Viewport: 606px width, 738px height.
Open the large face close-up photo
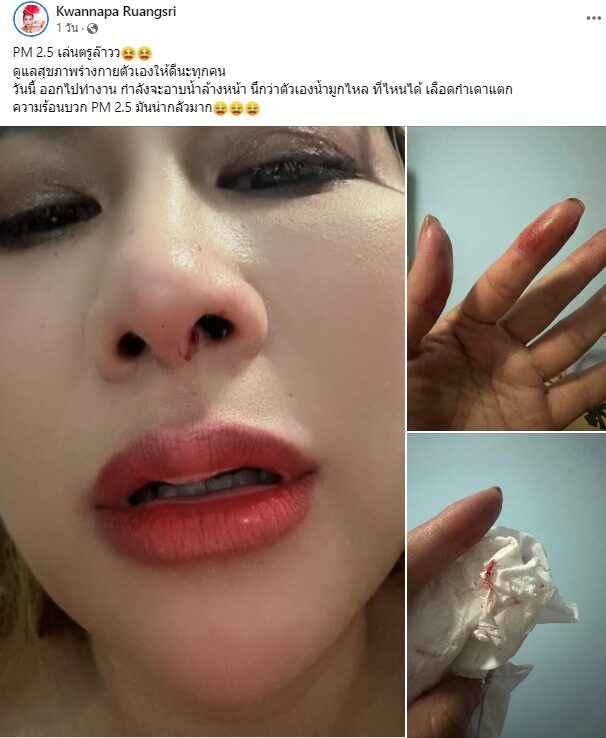[202, 430]
